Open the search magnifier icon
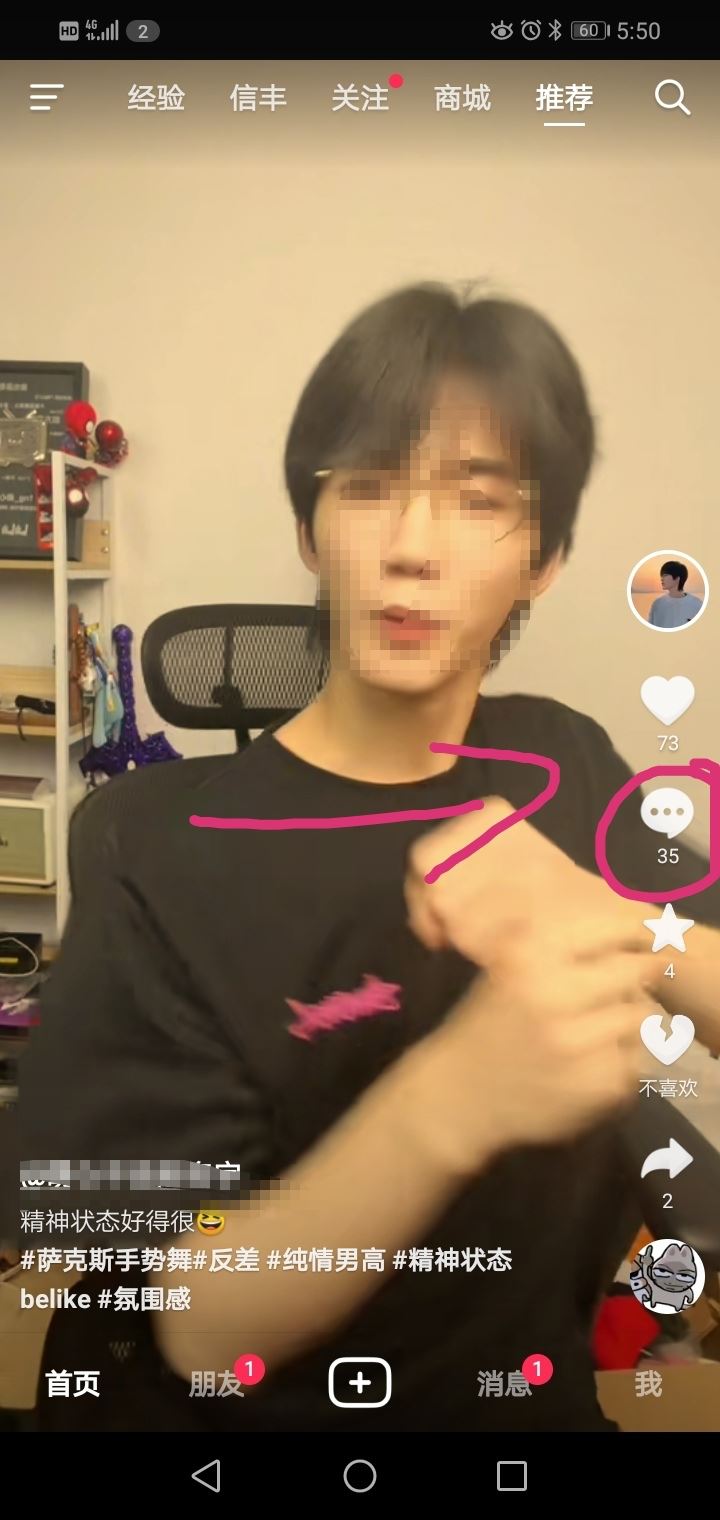Image resolution: width=720 pixels, height=1520 pixels. pos(672,97)
